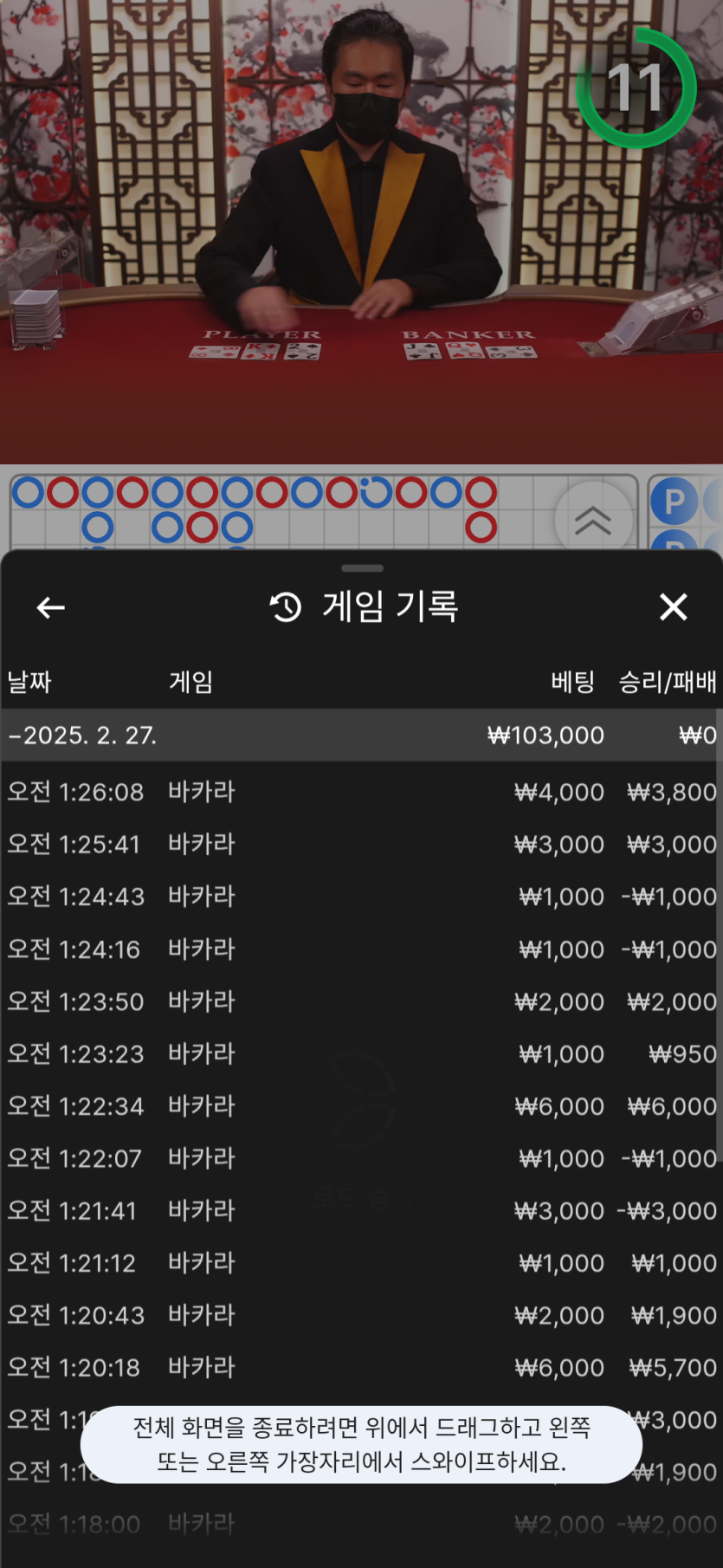Open the 오전 1:21:12 바카라 record

pyautogui.click(x=361, y=1263)
